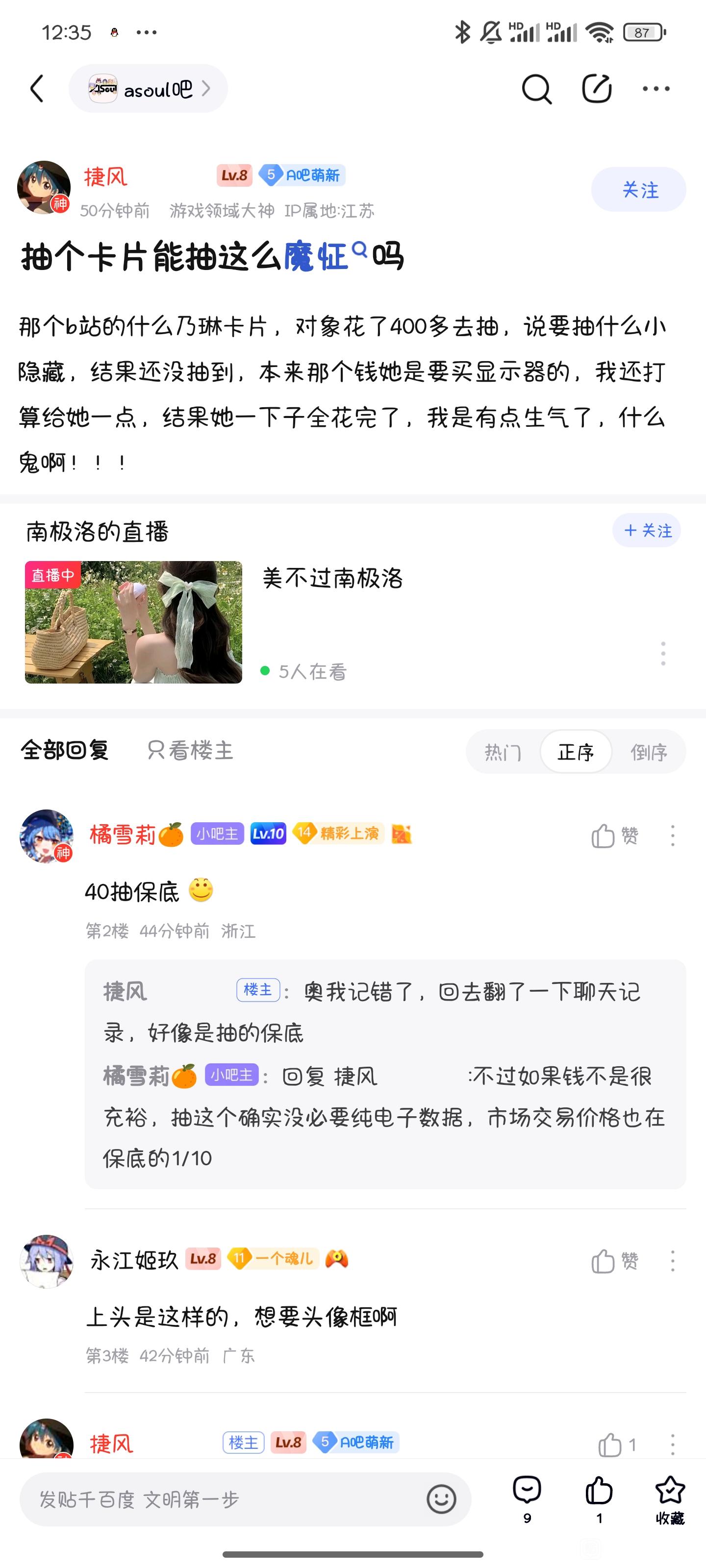The width and height of the screenshot is (706, 1568).
Task: Open the asoul吧 forum chip
Action: point(148,89)
